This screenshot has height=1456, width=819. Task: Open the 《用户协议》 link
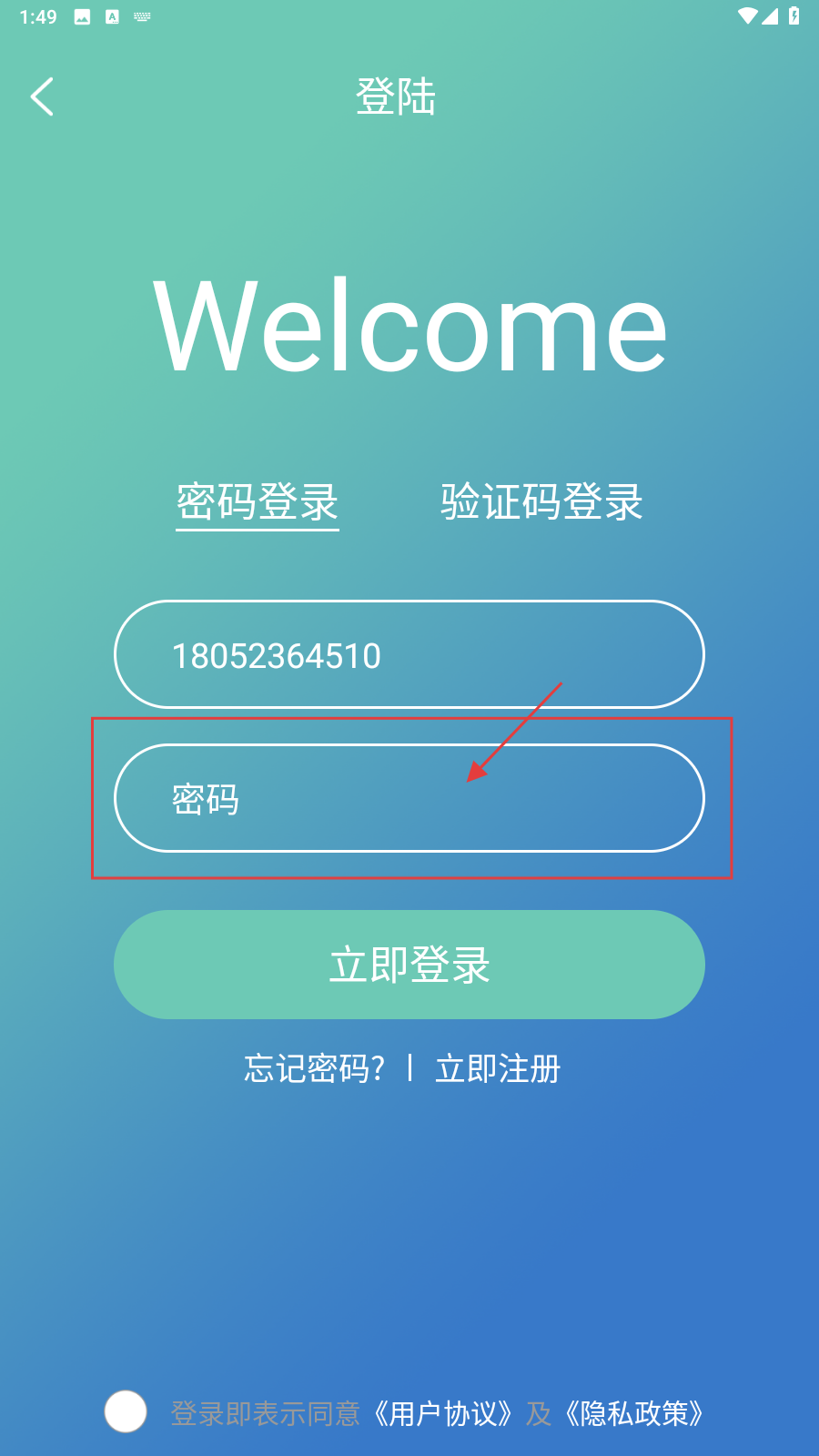tap(444, 1413)
